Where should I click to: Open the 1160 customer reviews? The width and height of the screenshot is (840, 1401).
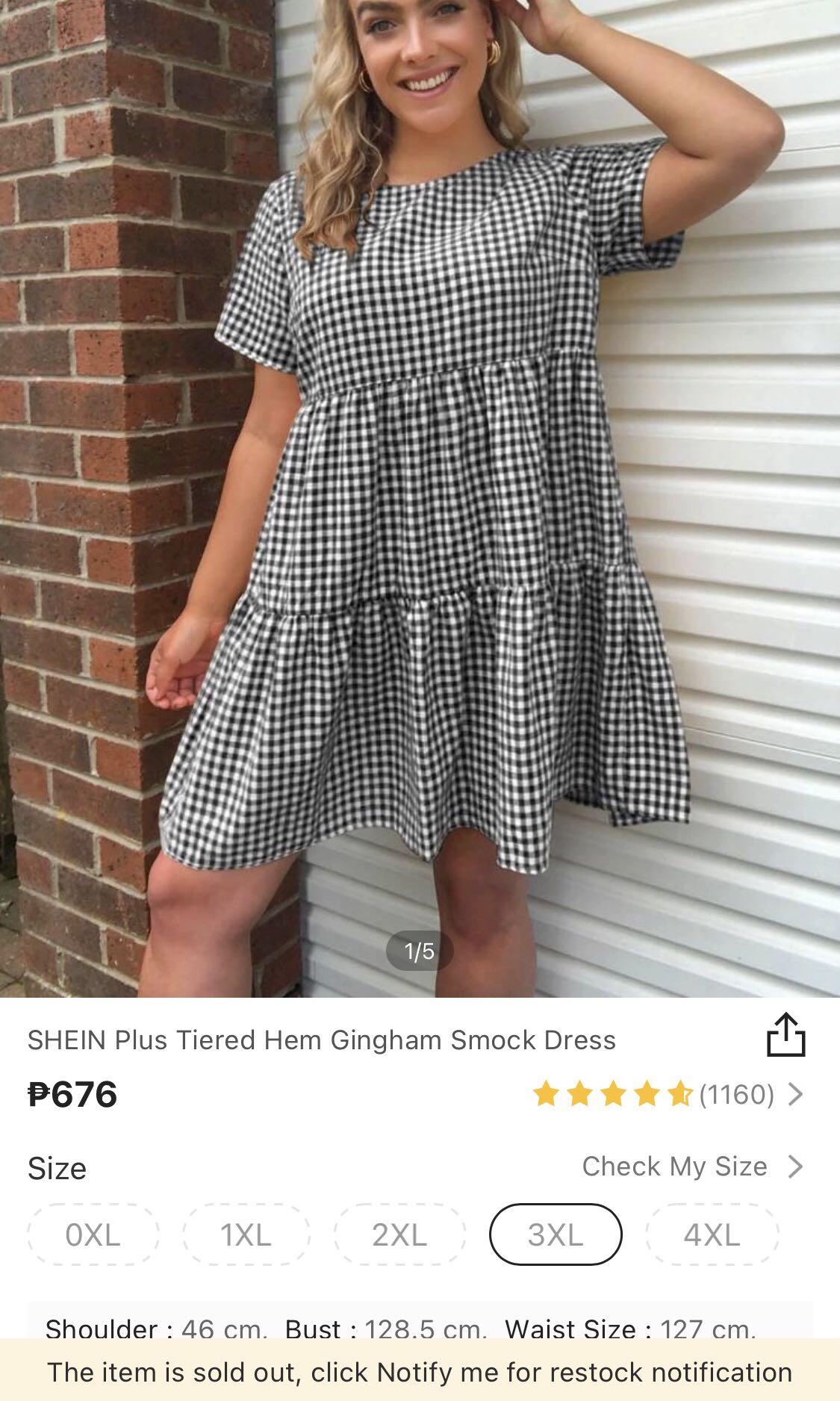pyautogui.click(x=736, y=1095)
